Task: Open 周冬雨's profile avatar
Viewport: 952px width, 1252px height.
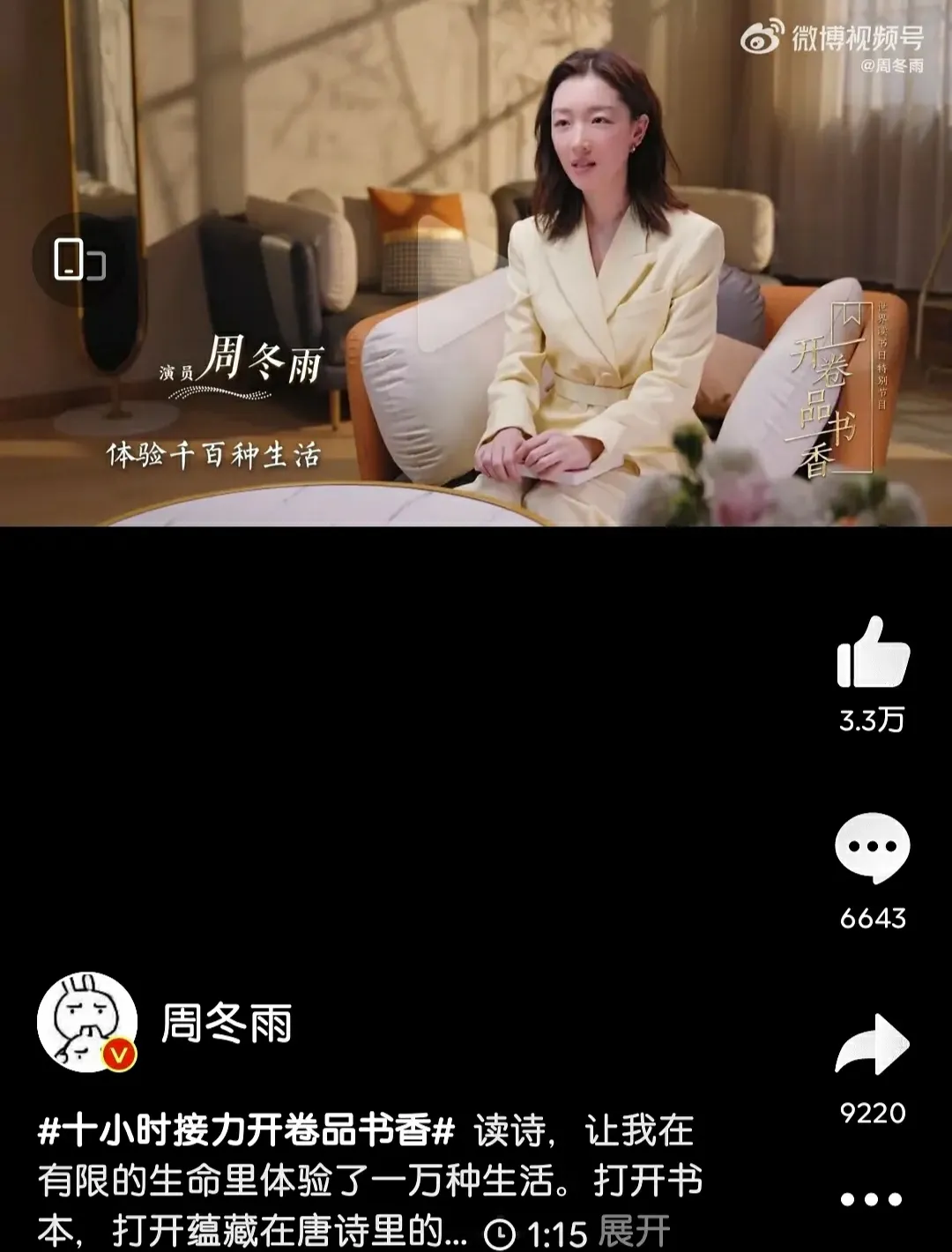Action: click(x=87, y=1023)
